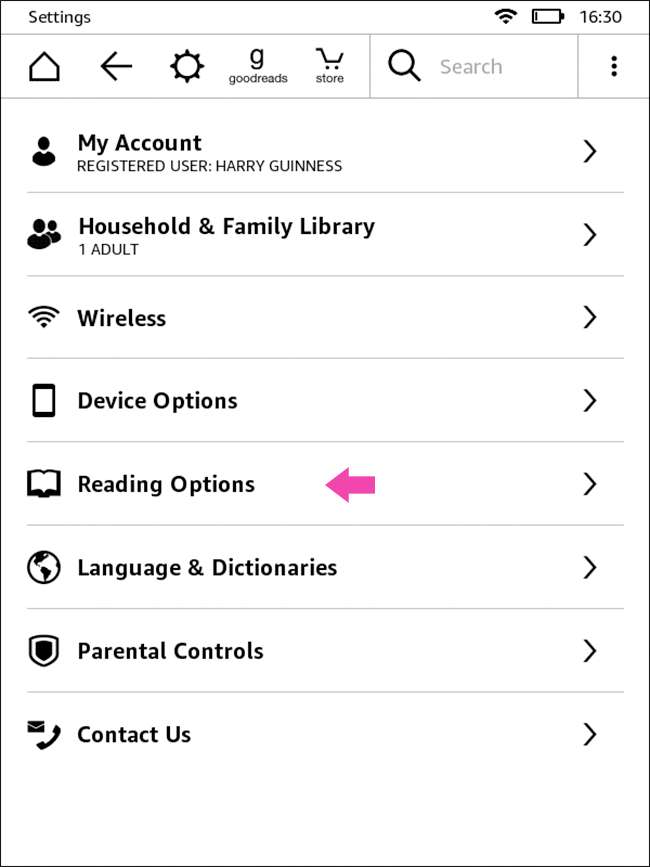The height and width of the screenshot is (867, 650).
Task: Open Device Options
Action: pyautogui.click(x=324, y=401)
